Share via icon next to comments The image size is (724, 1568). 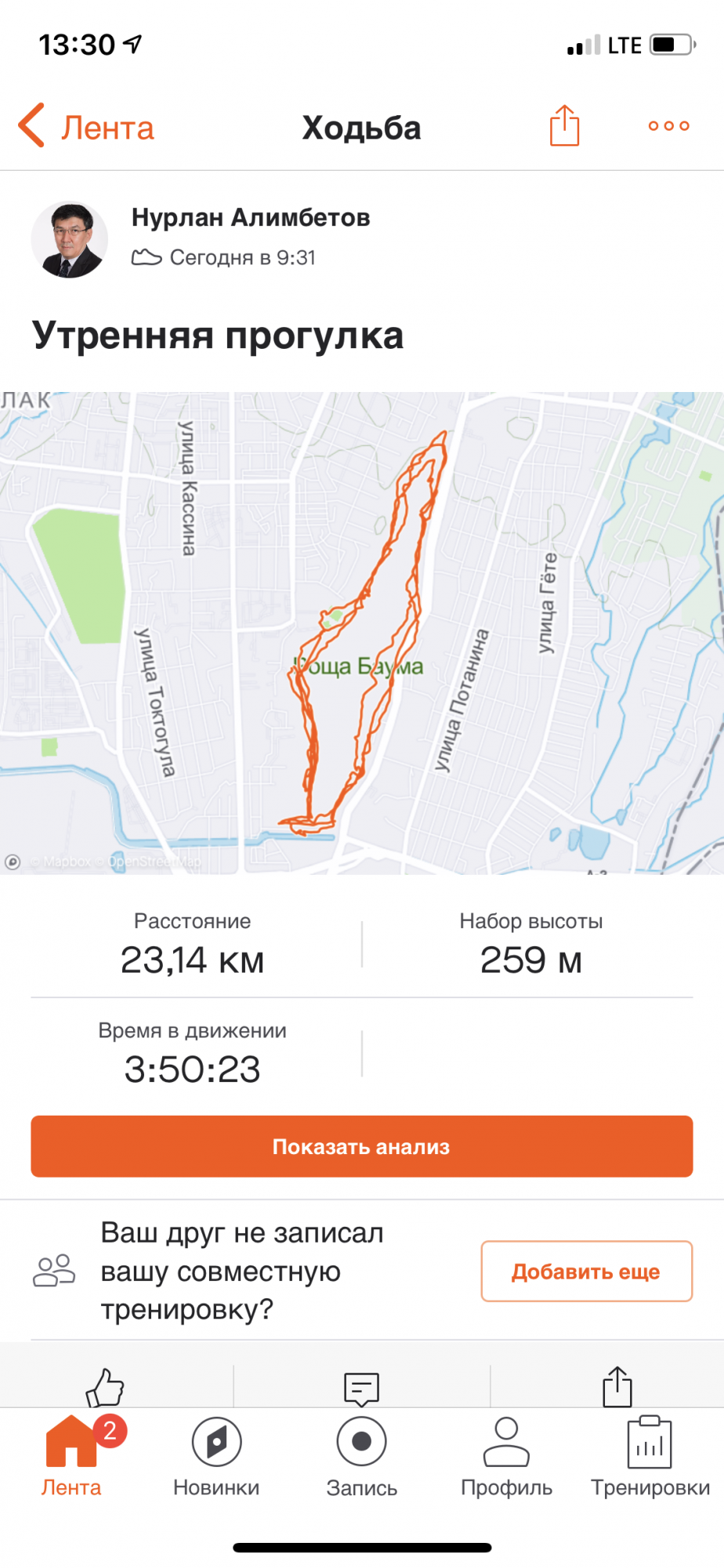click(617, 1387)
